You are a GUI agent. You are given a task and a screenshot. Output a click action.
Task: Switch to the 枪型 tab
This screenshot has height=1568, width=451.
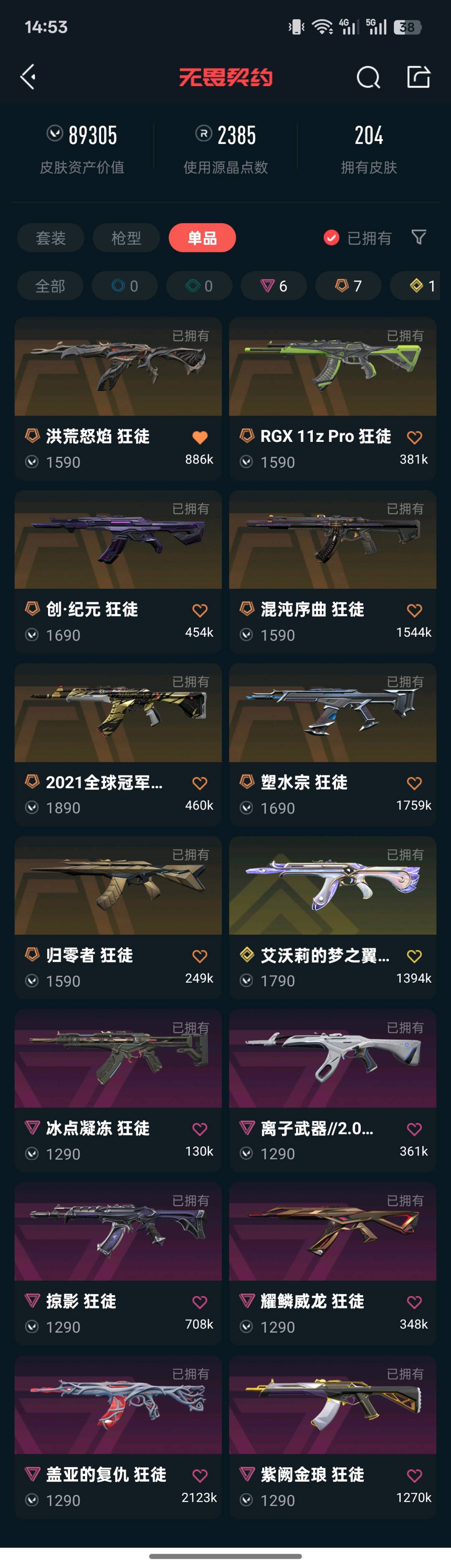126,238
